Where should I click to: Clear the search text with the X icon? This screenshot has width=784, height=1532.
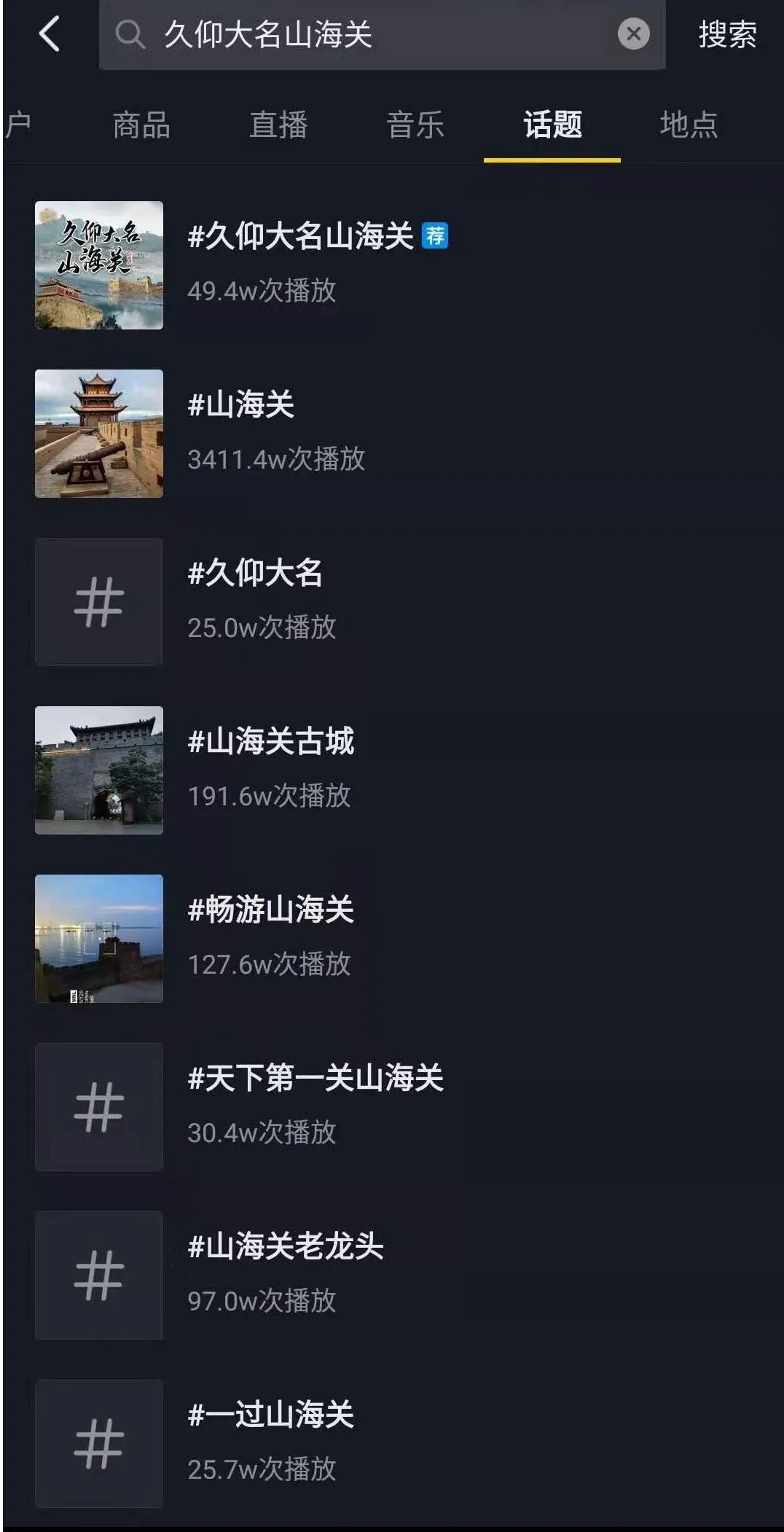[x=633, y=34]
